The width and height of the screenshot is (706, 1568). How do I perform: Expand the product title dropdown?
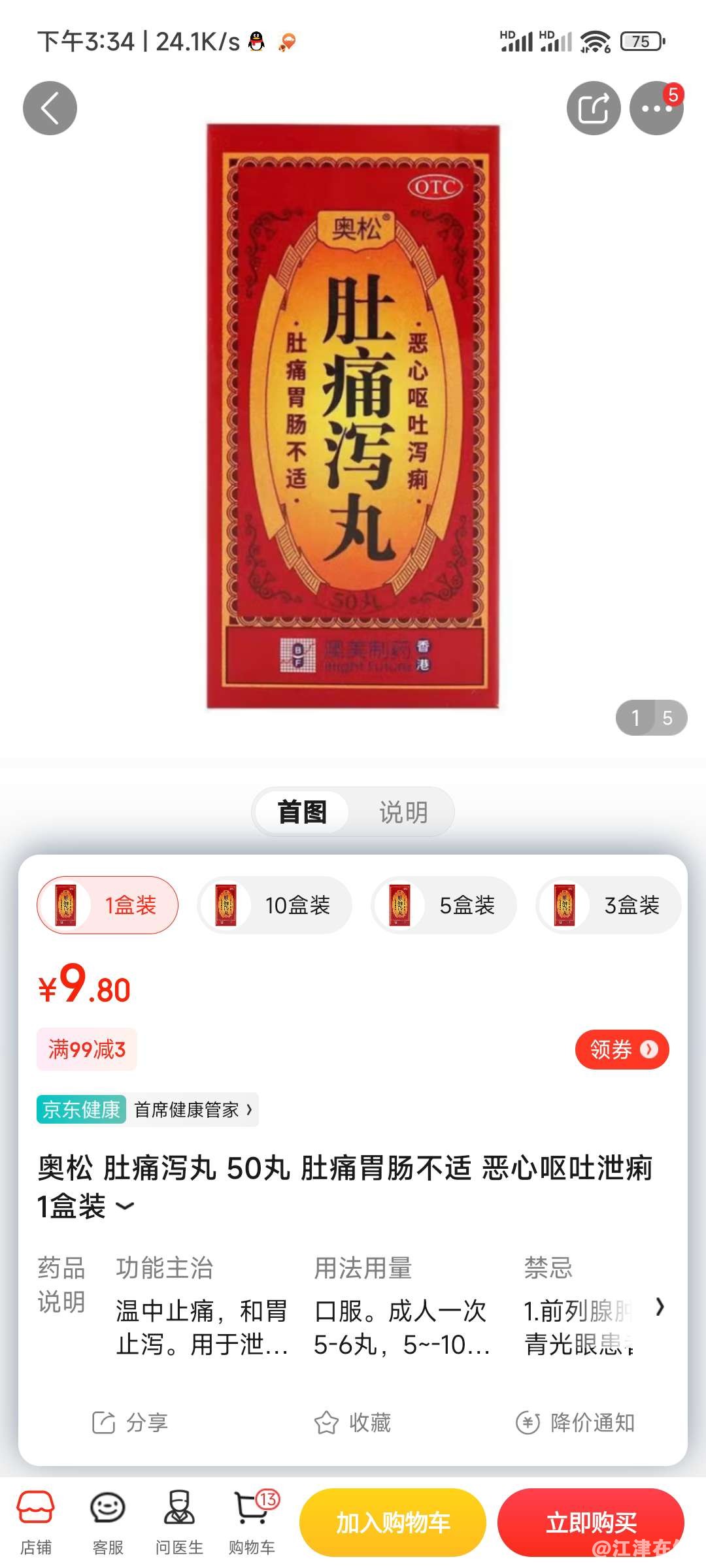coord(125,1206)
